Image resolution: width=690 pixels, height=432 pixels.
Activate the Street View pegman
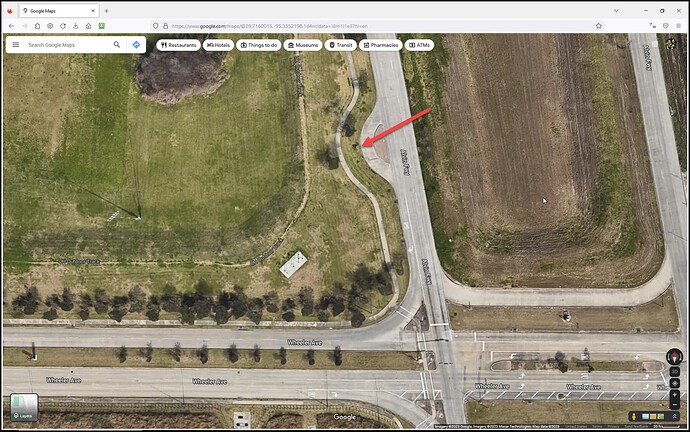pyautogui.click(x=633, y=416)
